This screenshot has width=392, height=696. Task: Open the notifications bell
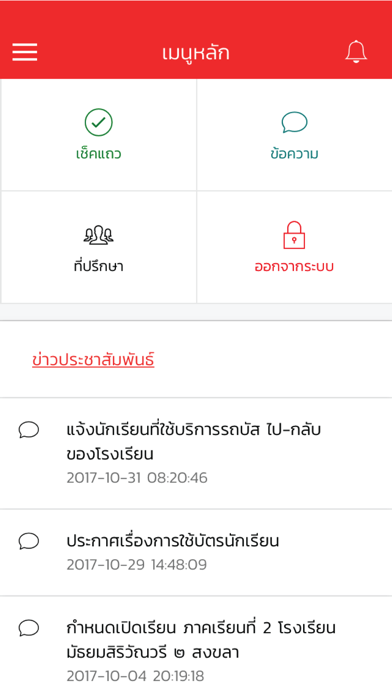click(x=356, y=51)
